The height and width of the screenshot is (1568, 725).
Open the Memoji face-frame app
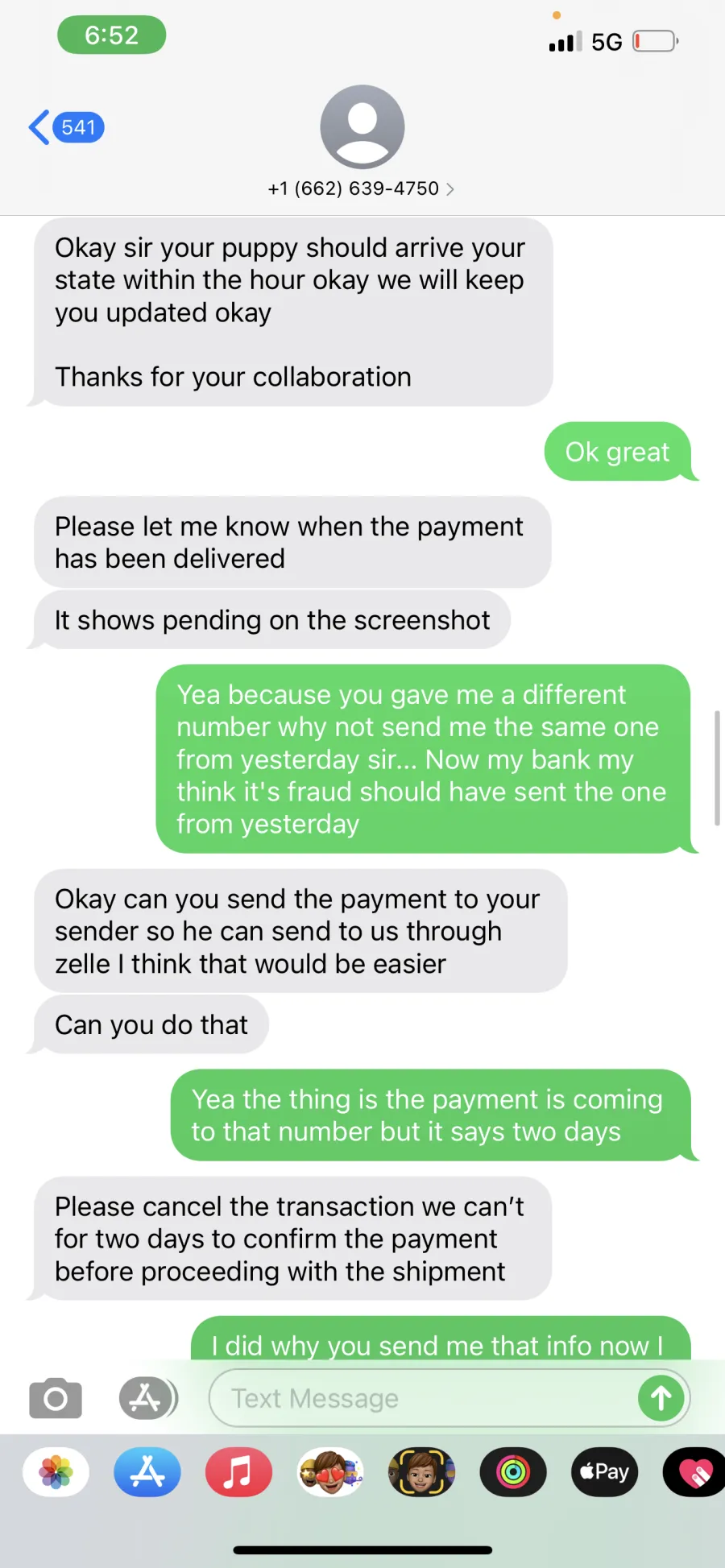coord(421,1472)
